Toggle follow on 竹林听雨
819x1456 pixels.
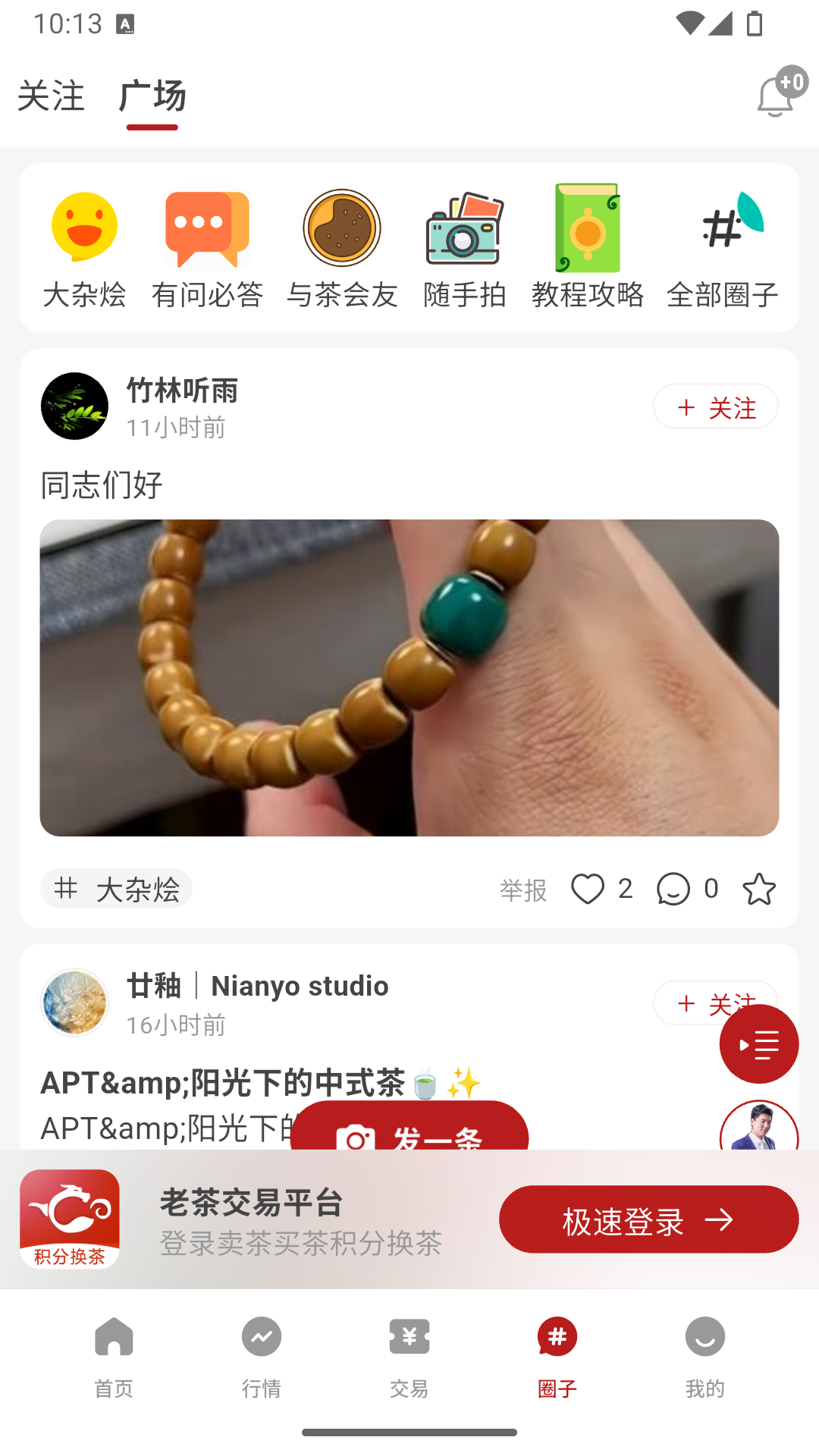715,407
